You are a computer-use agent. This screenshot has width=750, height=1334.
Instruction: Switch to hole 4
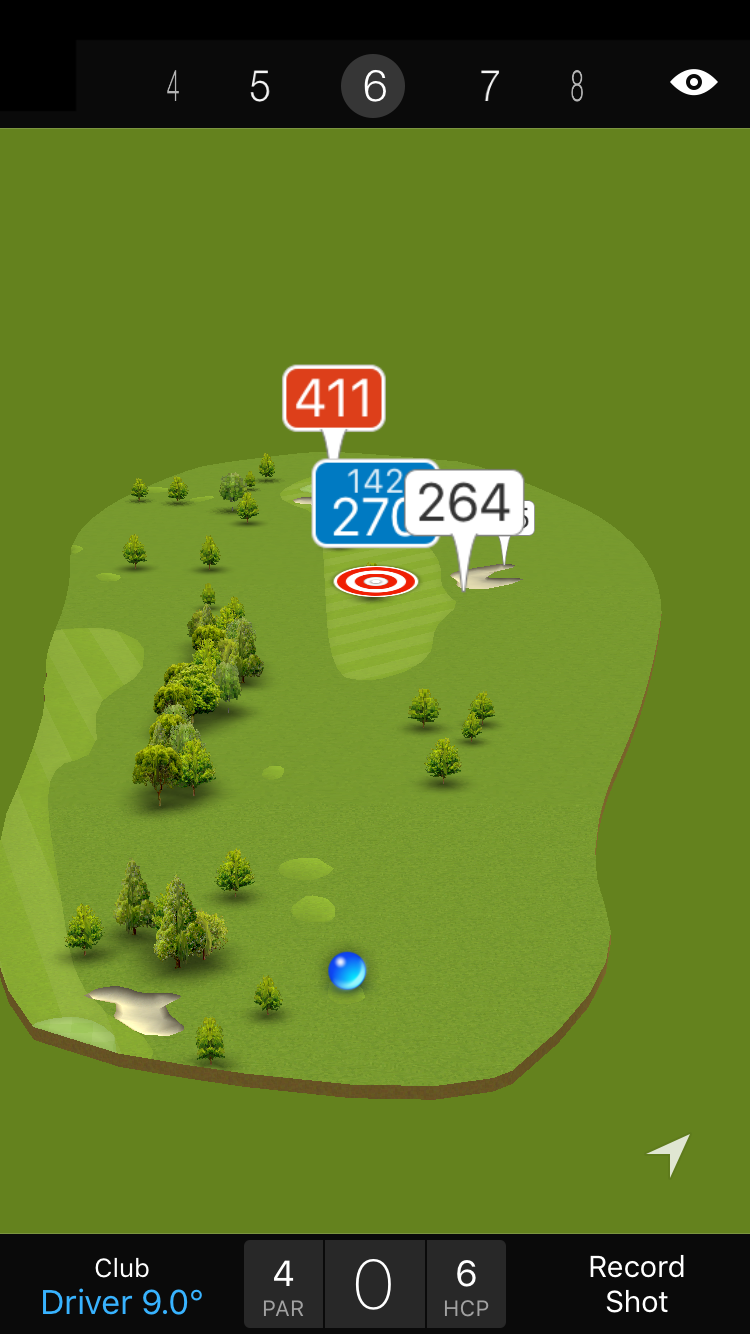[173, 87]
